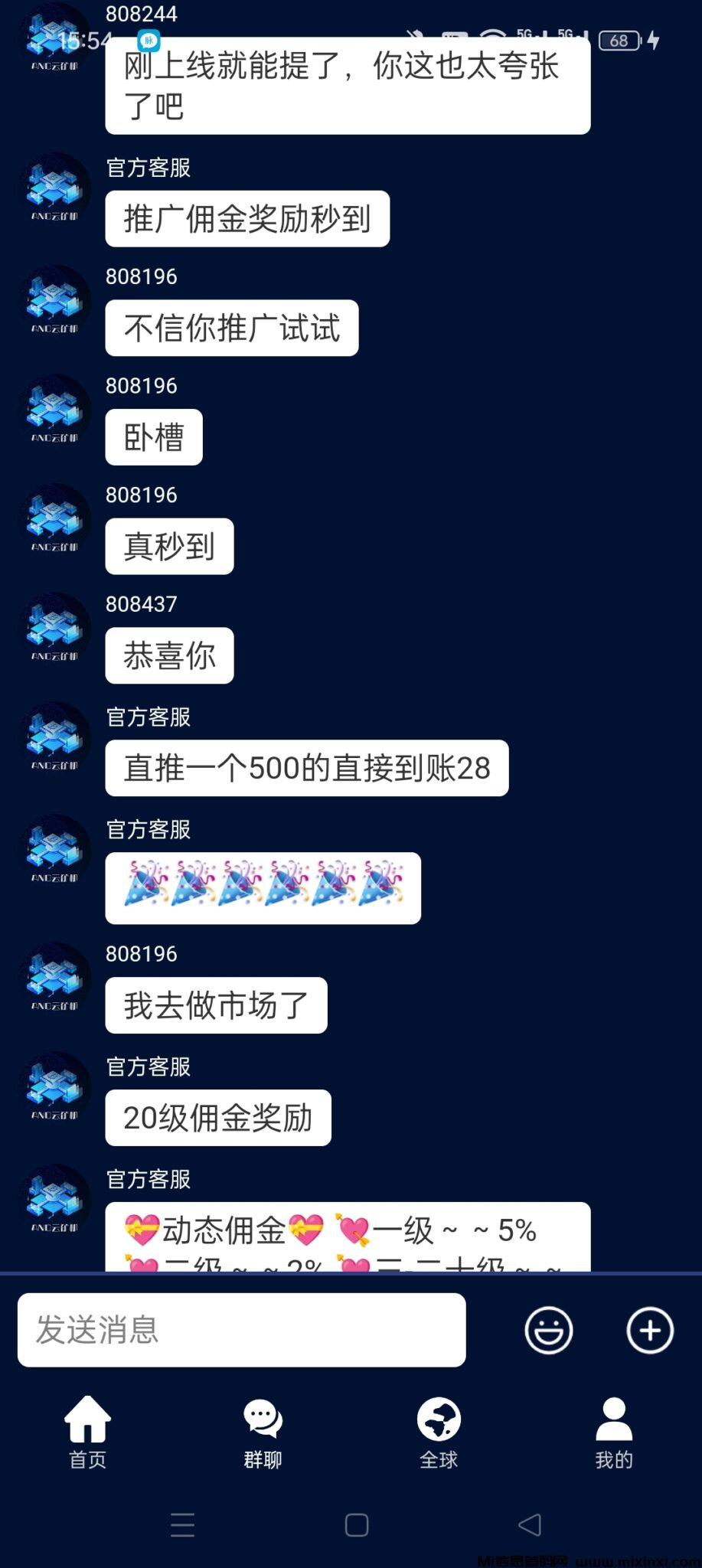This screenshot has height=1568, width=702.
Task: Tap the party popper emoji message
Action: (262, 888)
